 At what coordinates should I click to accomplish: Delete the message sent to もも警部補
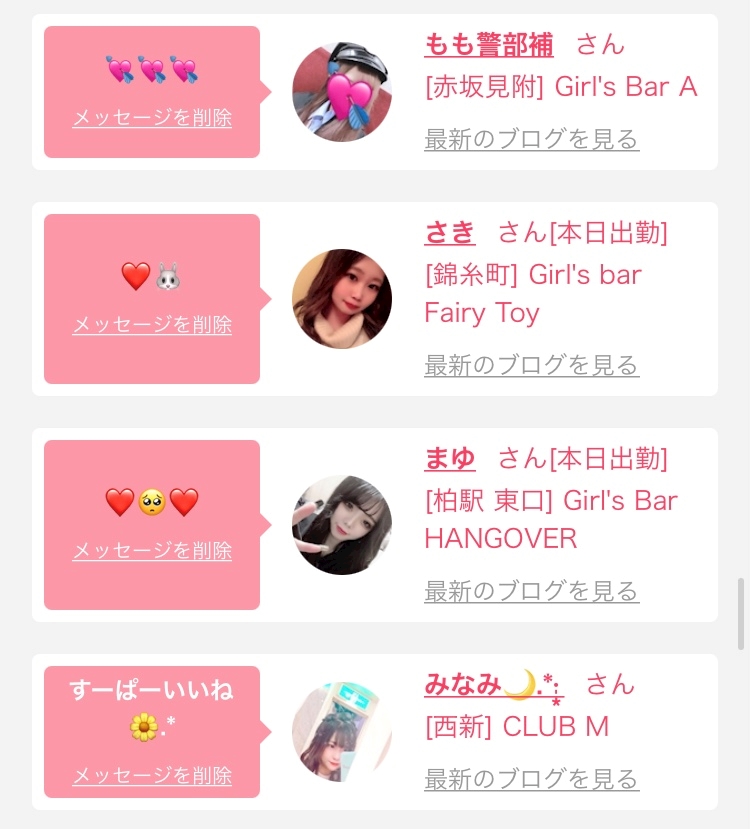(x=152, y=118)
